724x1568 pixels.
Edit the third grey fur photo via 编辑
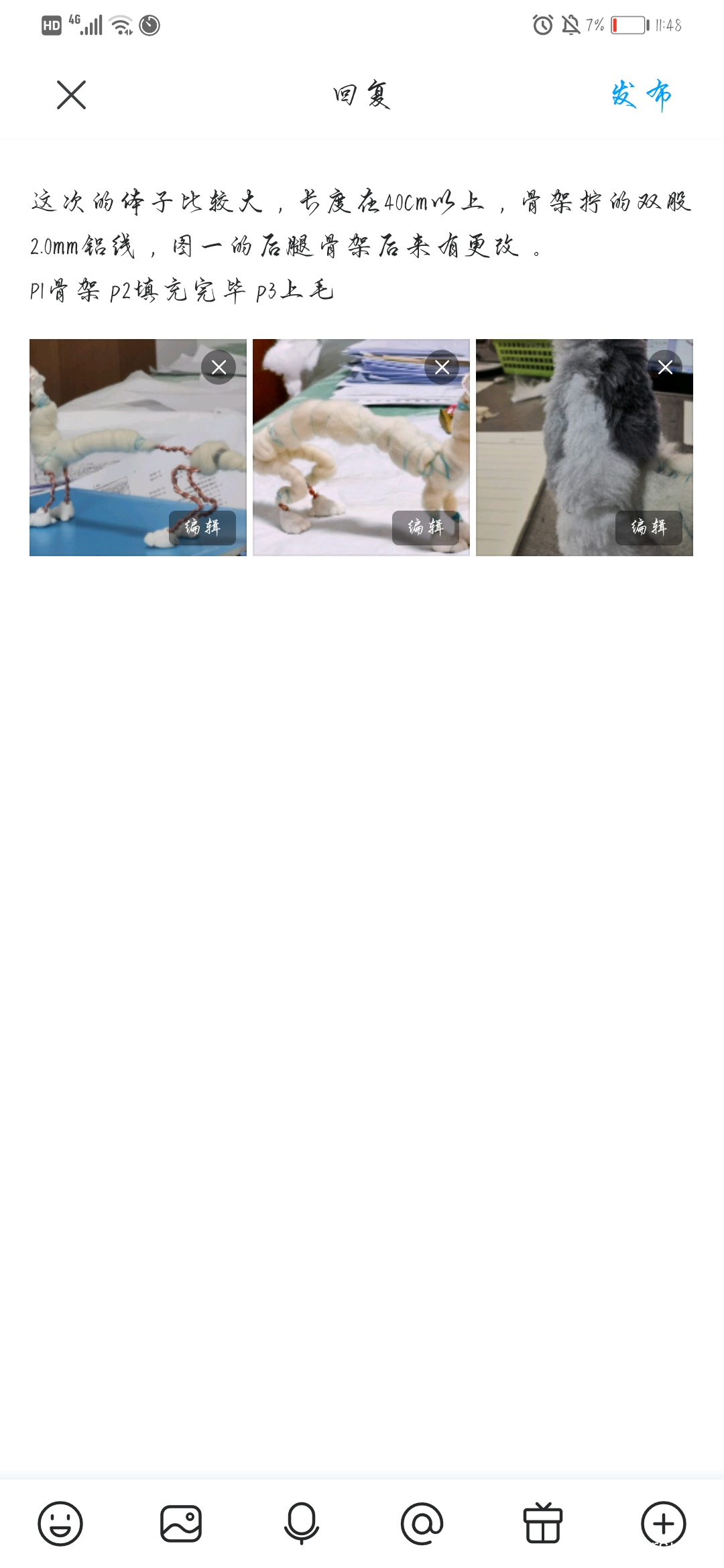click(x=649, y=527)
